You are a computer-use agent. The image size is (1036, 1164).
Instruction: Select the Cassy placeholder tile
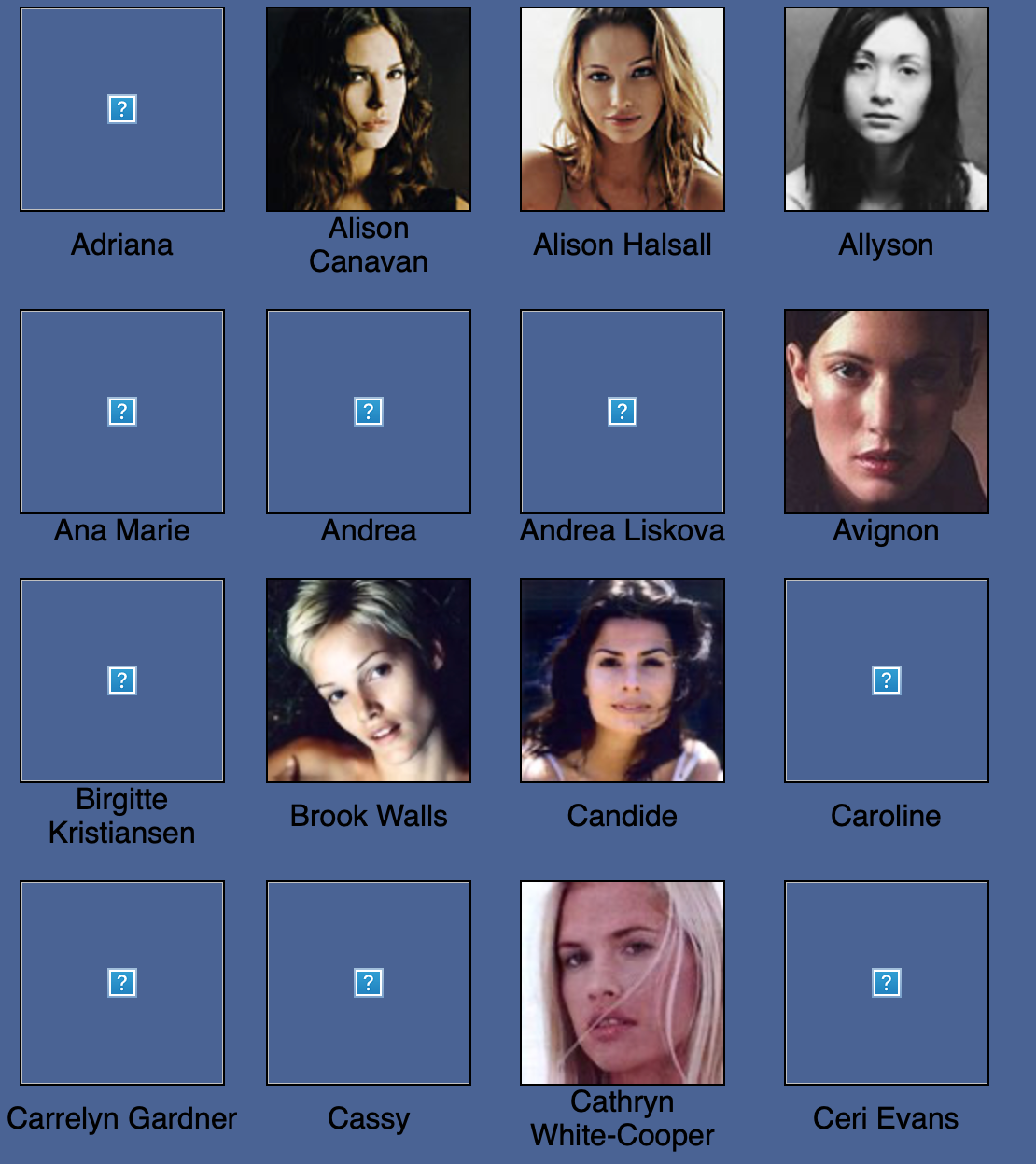pyautogui.click(x=369, y=983)
